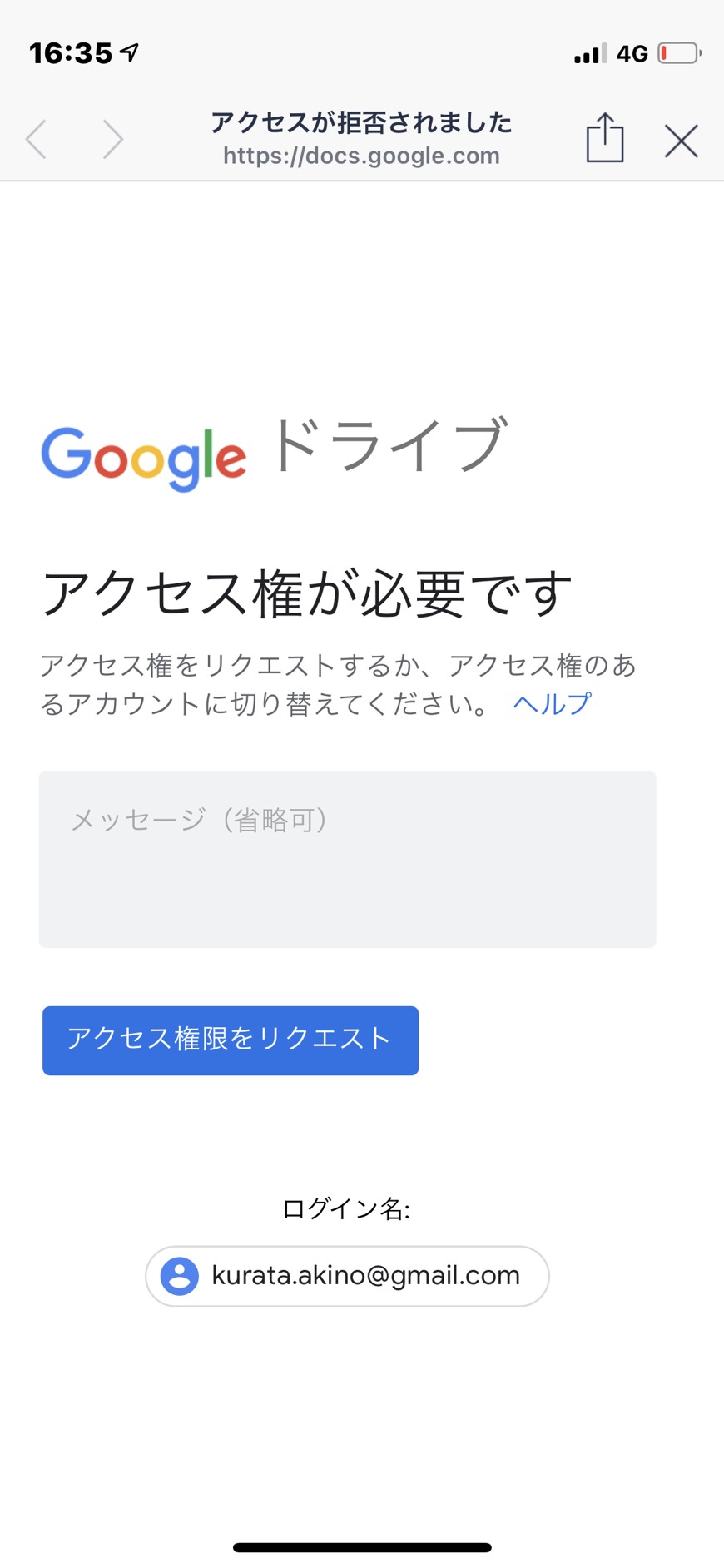724x1568 pixels.
Task: Go back with the left arrow
Action: [x=36, y=139]
